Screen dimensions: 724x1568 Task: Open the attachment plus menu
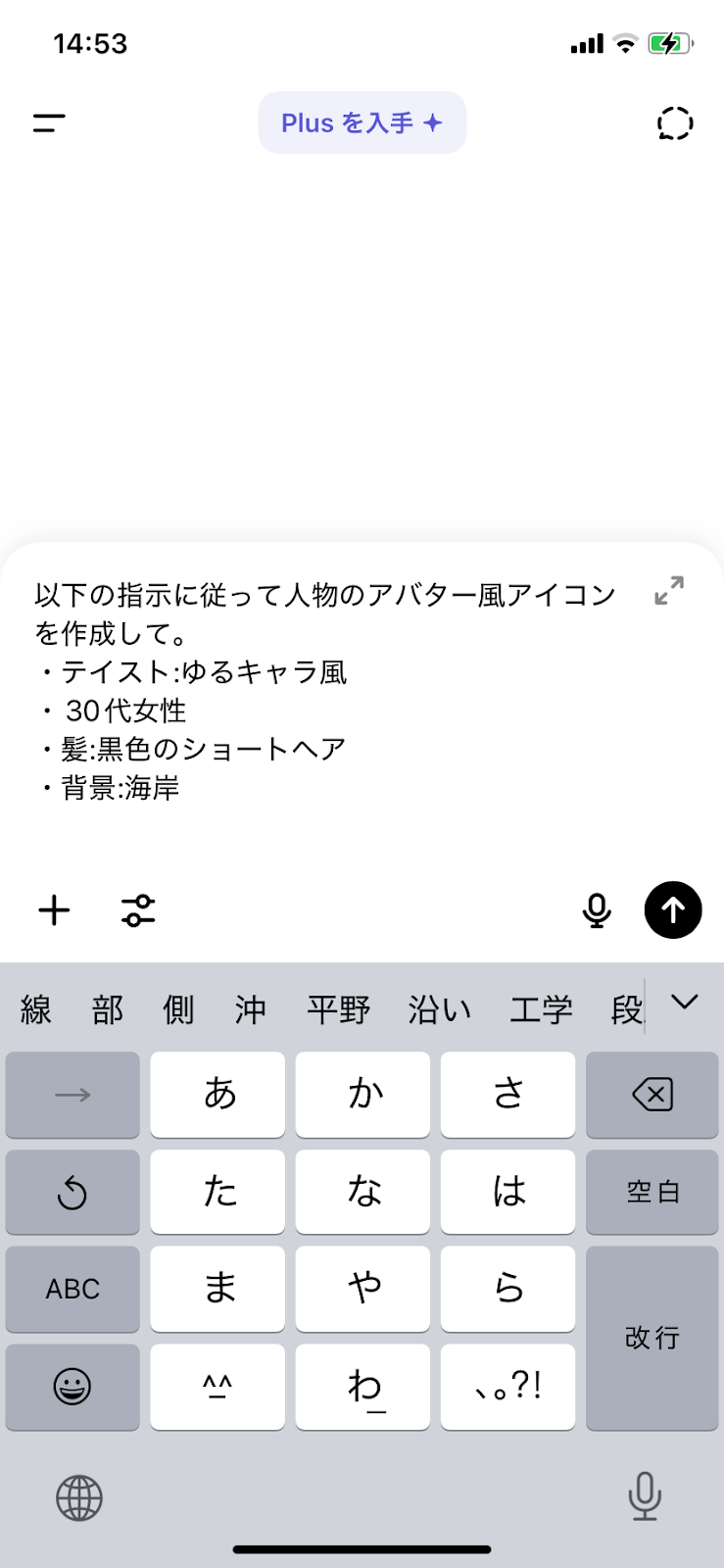pos(55,910)
